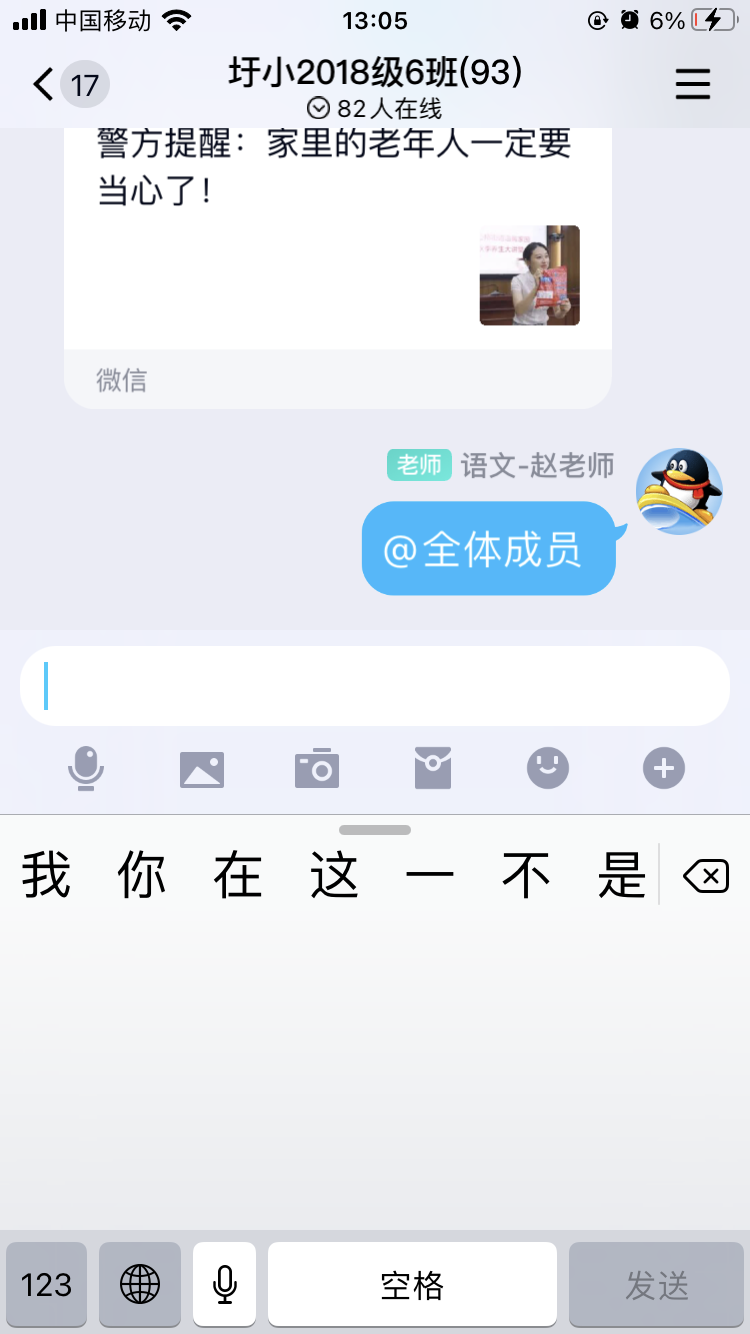750x1334 pixels.
Task: Switch the keyboard to 123 numbers
Action: click(47, 1284)
